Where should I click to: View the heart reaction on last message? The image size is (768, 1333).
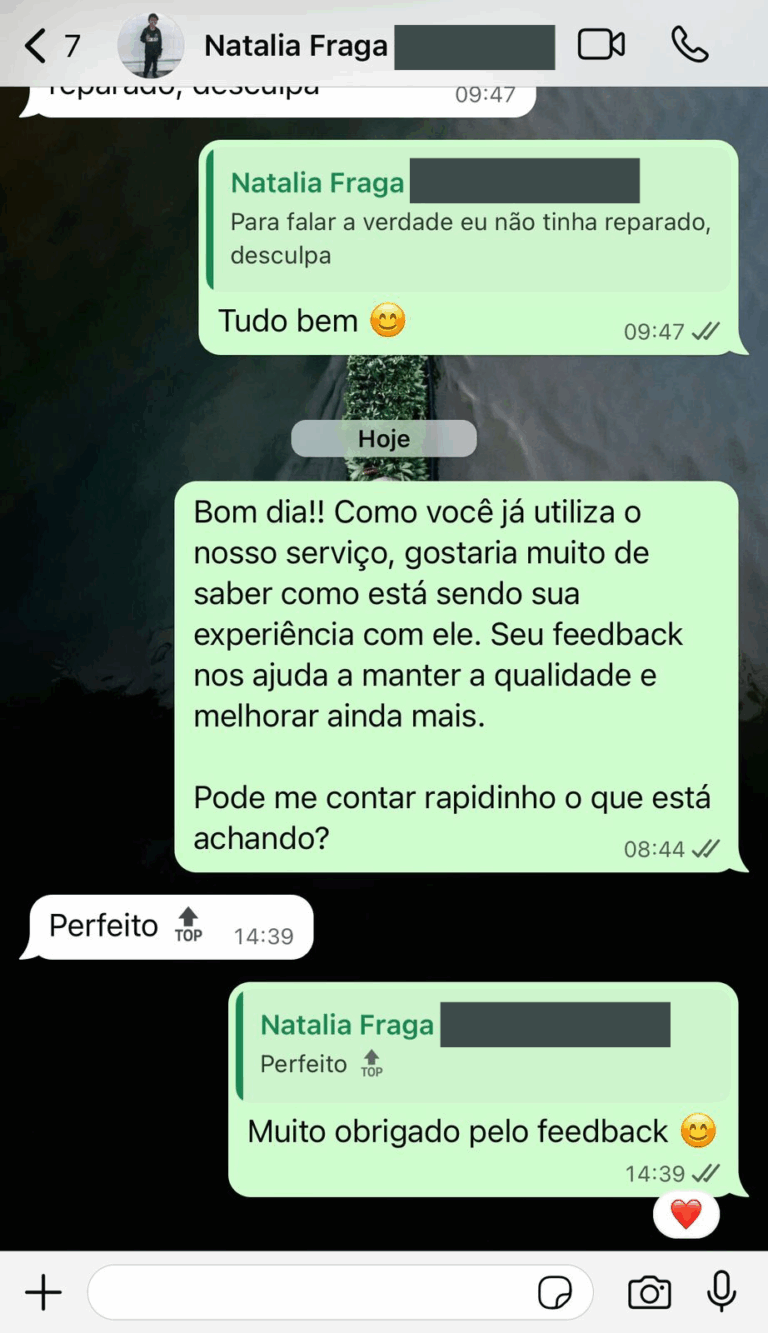pyautogui.click(x=686, y=1215)
